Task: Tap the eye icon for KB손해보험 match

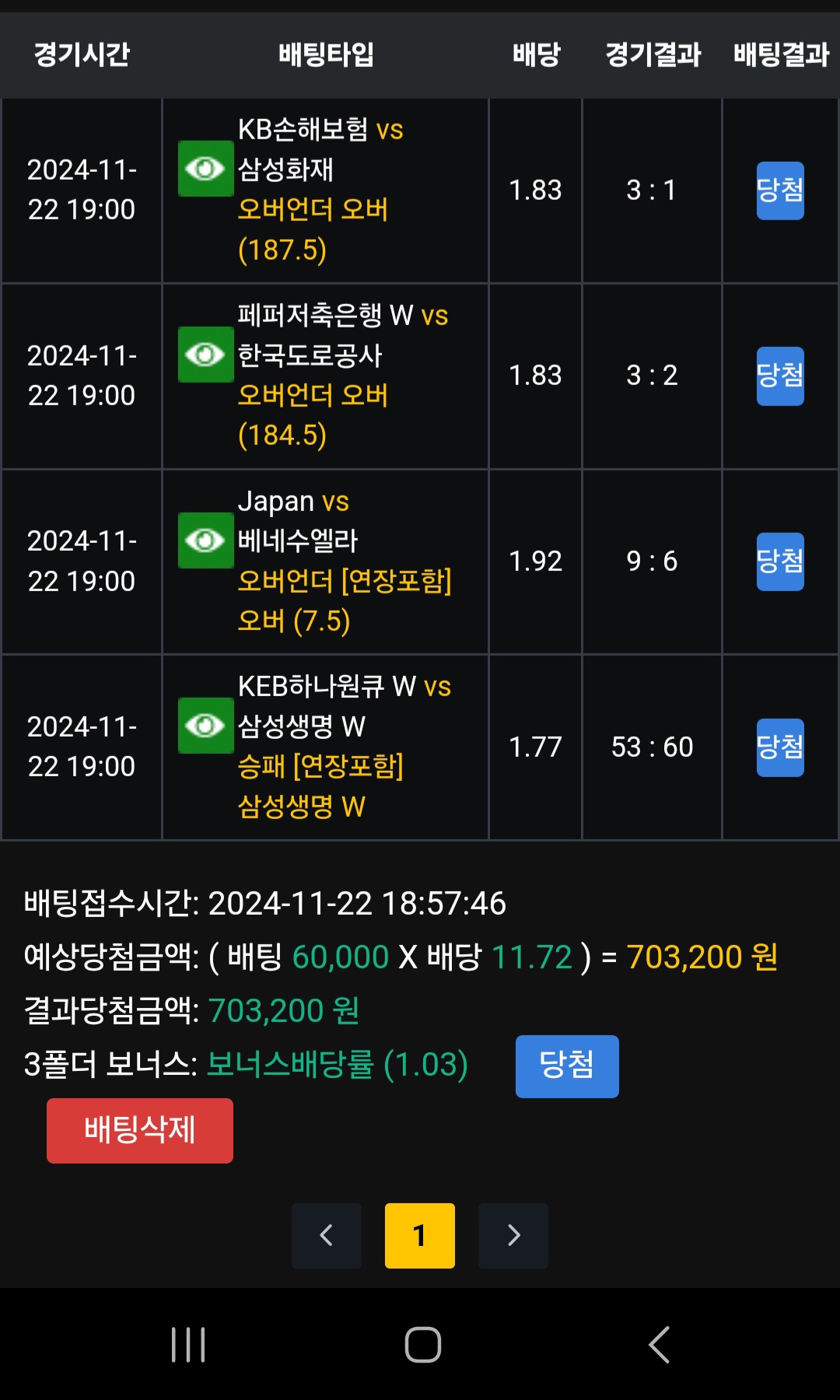Action: (206, 169)
